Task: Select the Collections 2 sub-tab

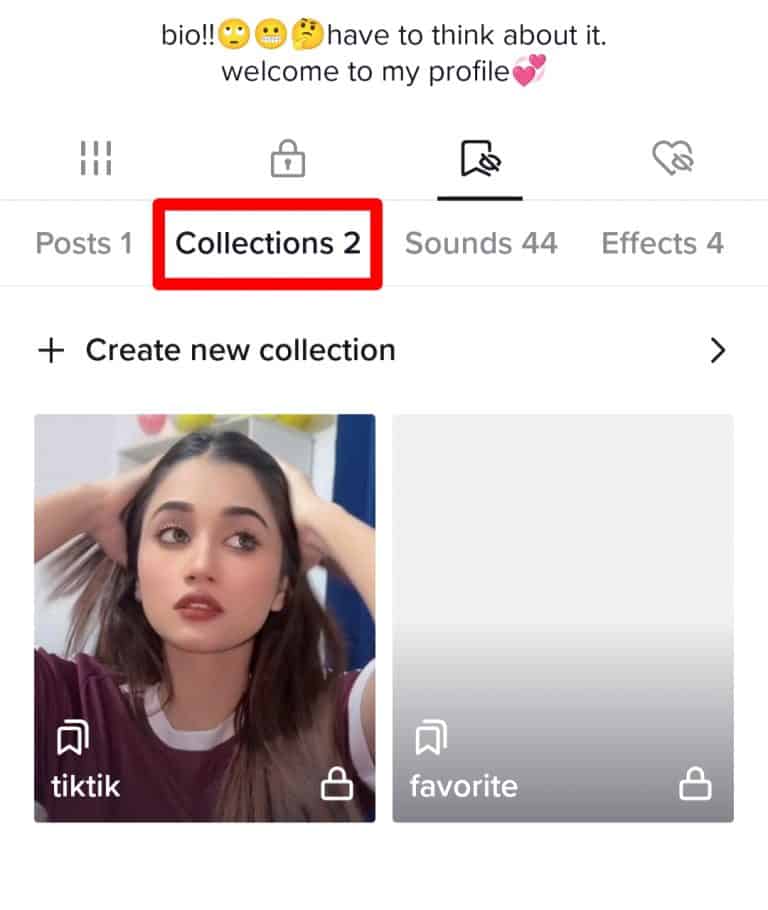Action: coord(267,243)
